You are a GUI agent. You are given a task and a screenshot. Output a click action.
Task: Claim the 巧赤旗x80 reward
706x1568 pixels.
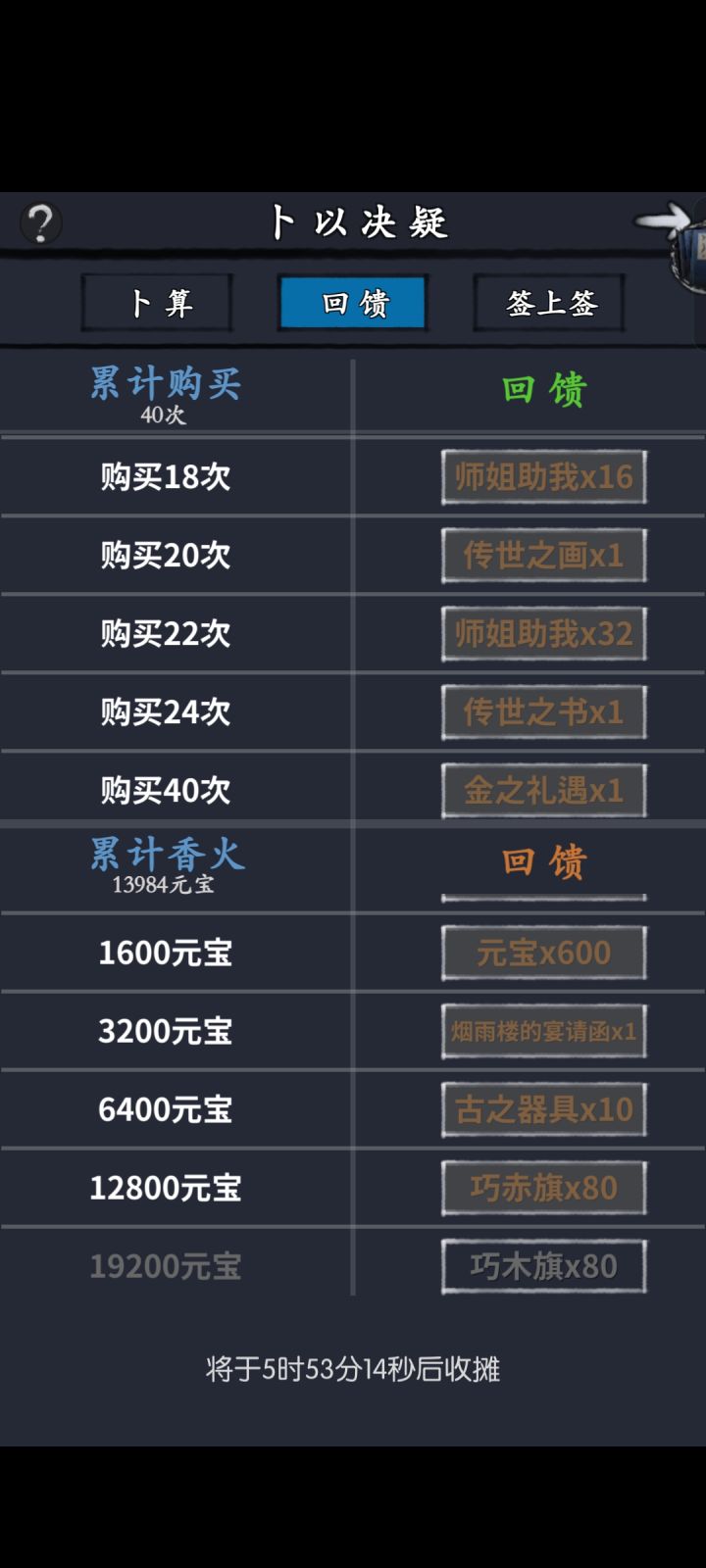pyautogui.click(x=543, y=1188)
